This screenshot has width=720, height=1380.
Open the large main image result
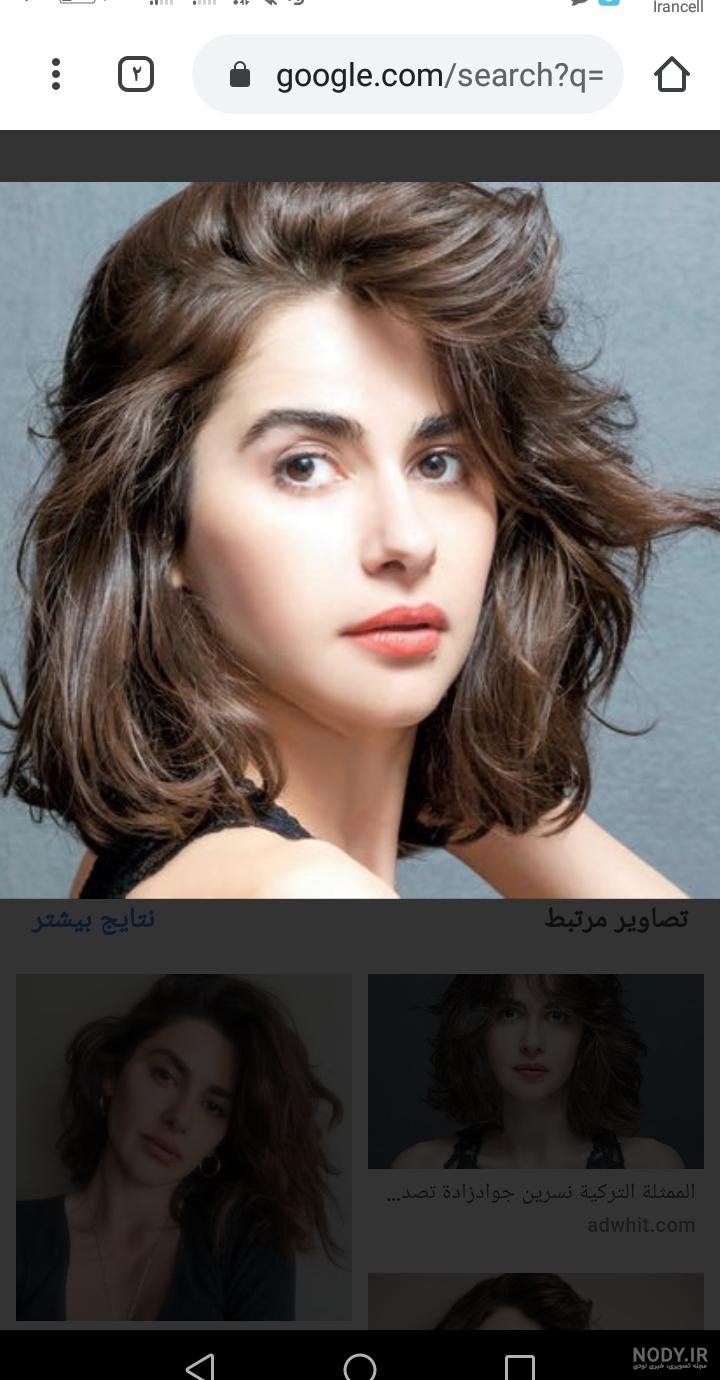[360, 540]
